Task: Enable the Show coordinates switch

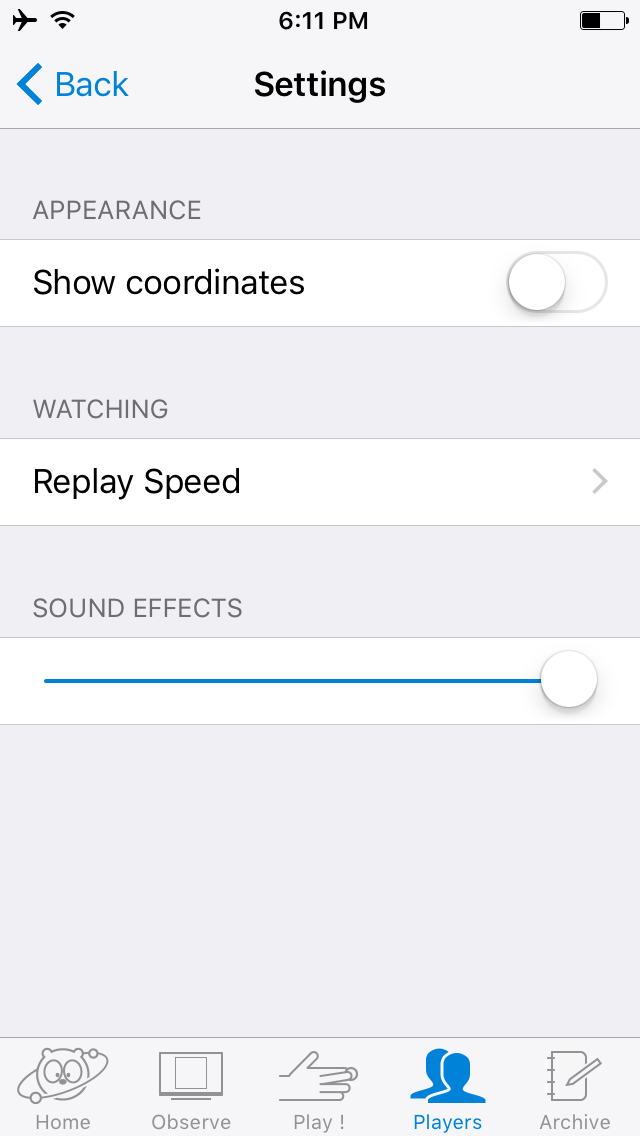Action: pyautogui.click(x=556, y=283)
